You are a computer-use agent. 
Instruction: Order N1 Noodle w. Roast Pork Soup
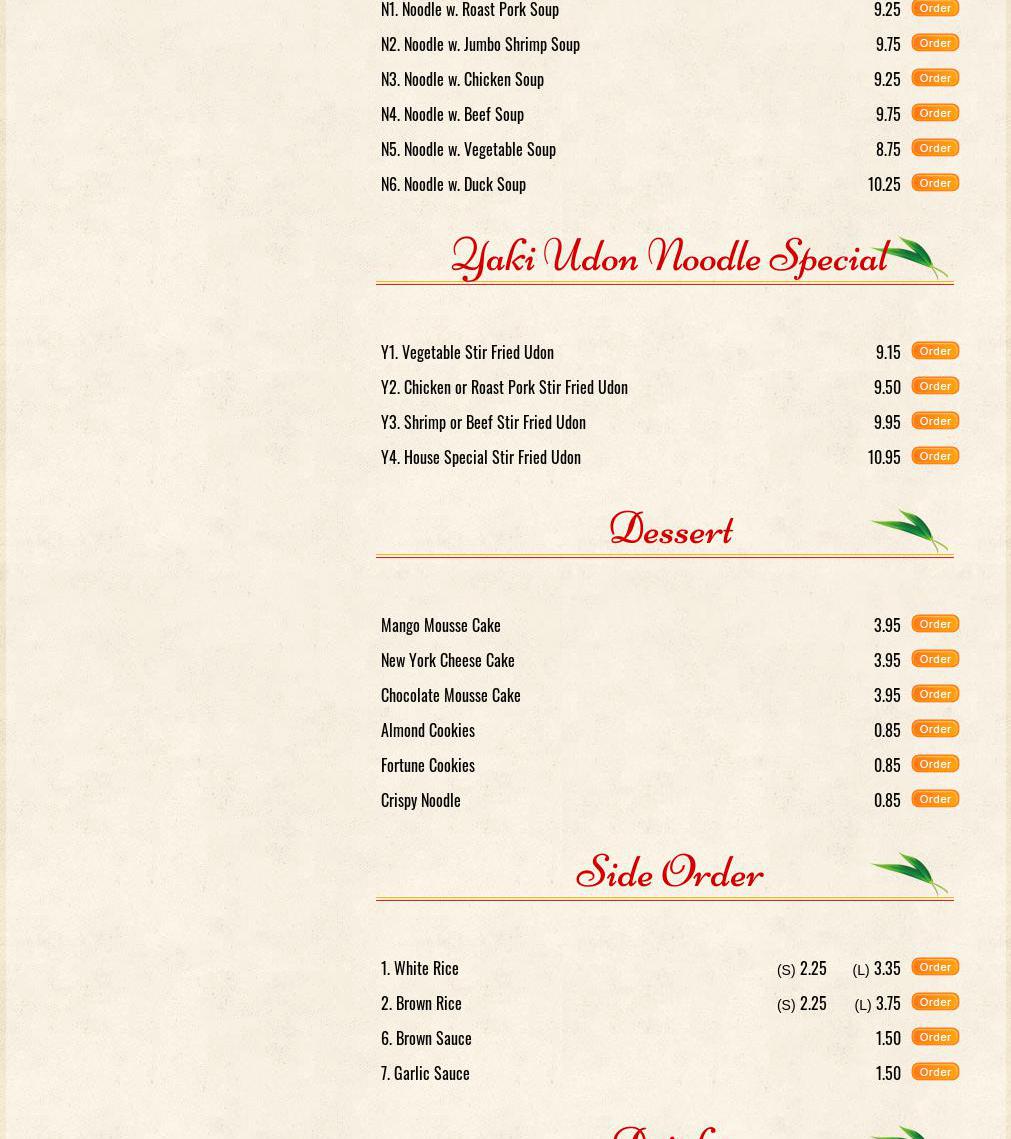point(935,8)
